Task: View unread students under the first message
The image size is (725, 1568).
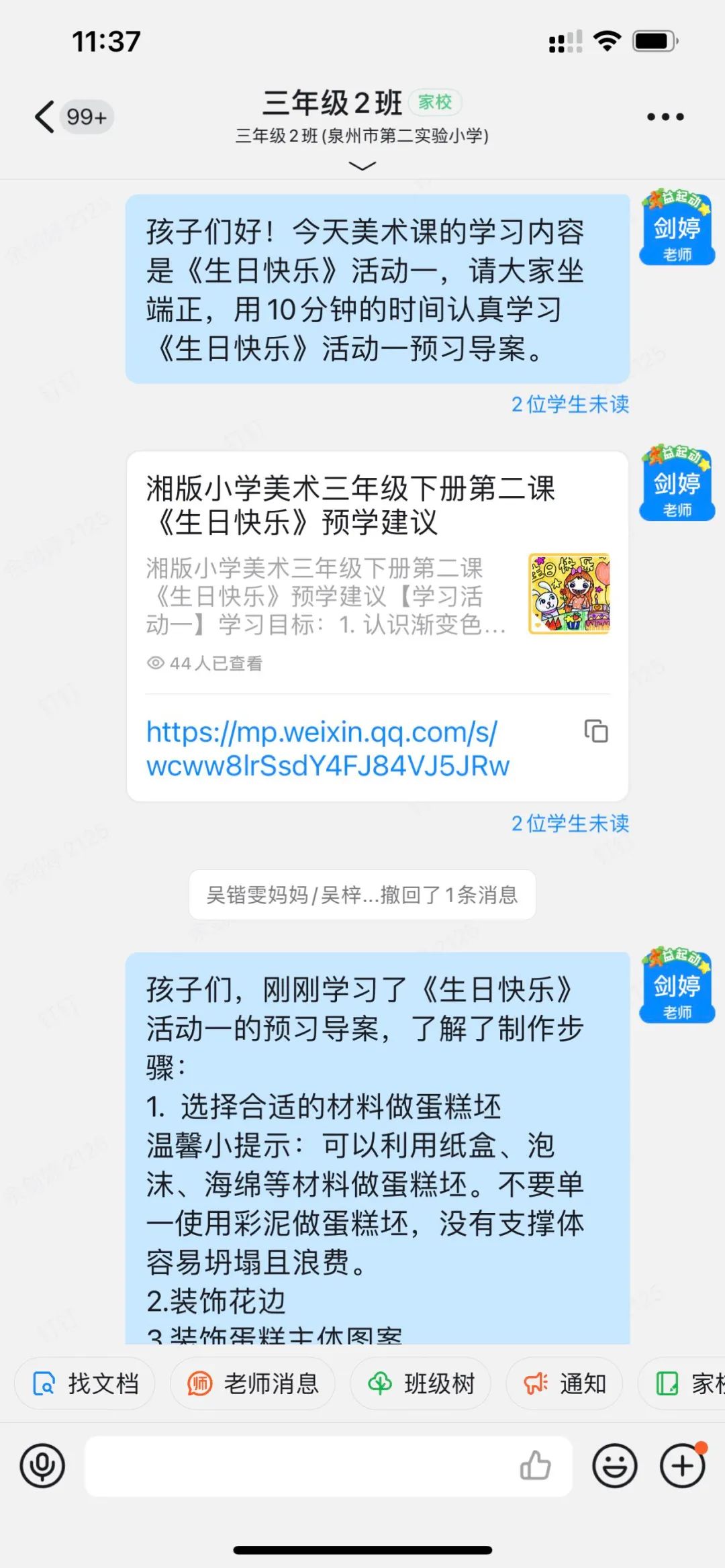Action: click(570, 404)
